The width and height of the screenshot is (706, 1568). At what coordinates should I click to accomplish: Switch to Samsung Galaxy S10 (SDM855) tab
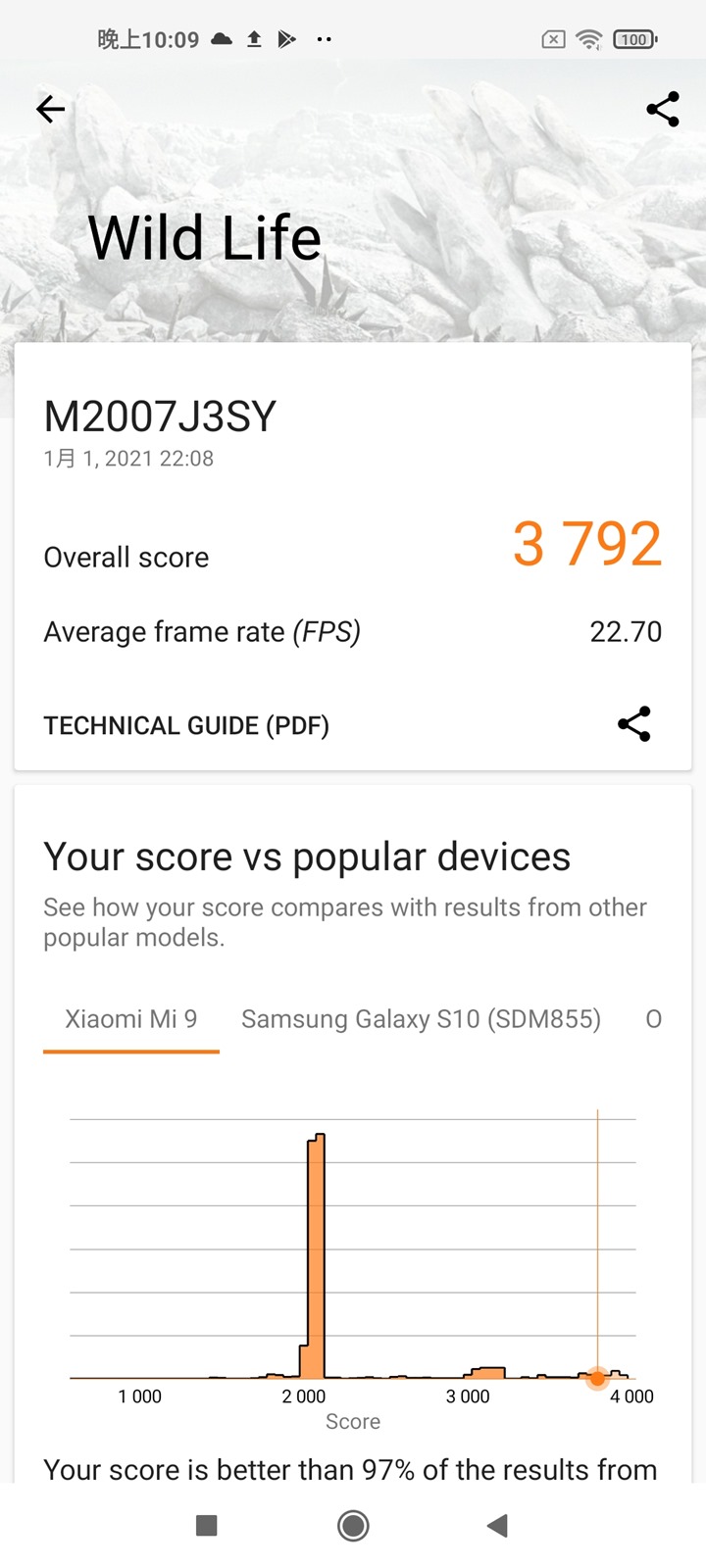pos(421,1019)
